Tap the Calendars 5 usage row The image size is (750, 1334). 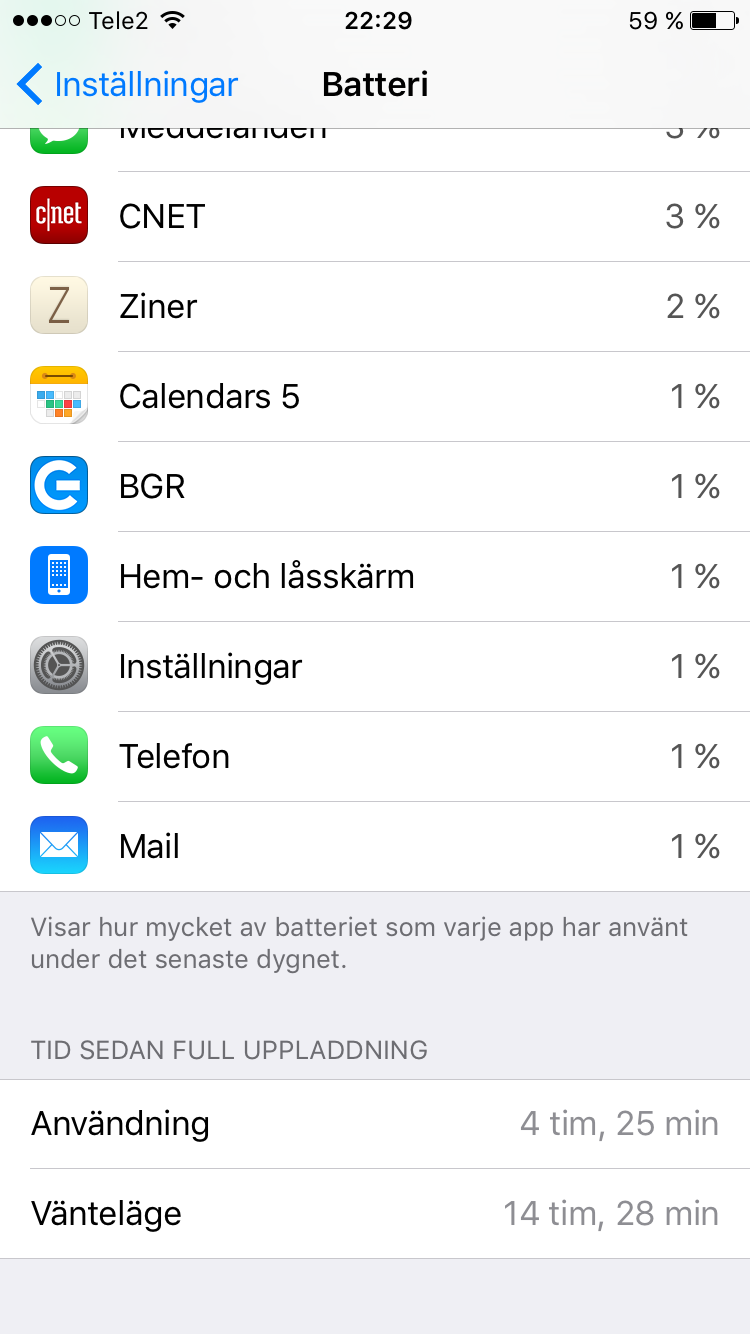click(x=375, y=396)
